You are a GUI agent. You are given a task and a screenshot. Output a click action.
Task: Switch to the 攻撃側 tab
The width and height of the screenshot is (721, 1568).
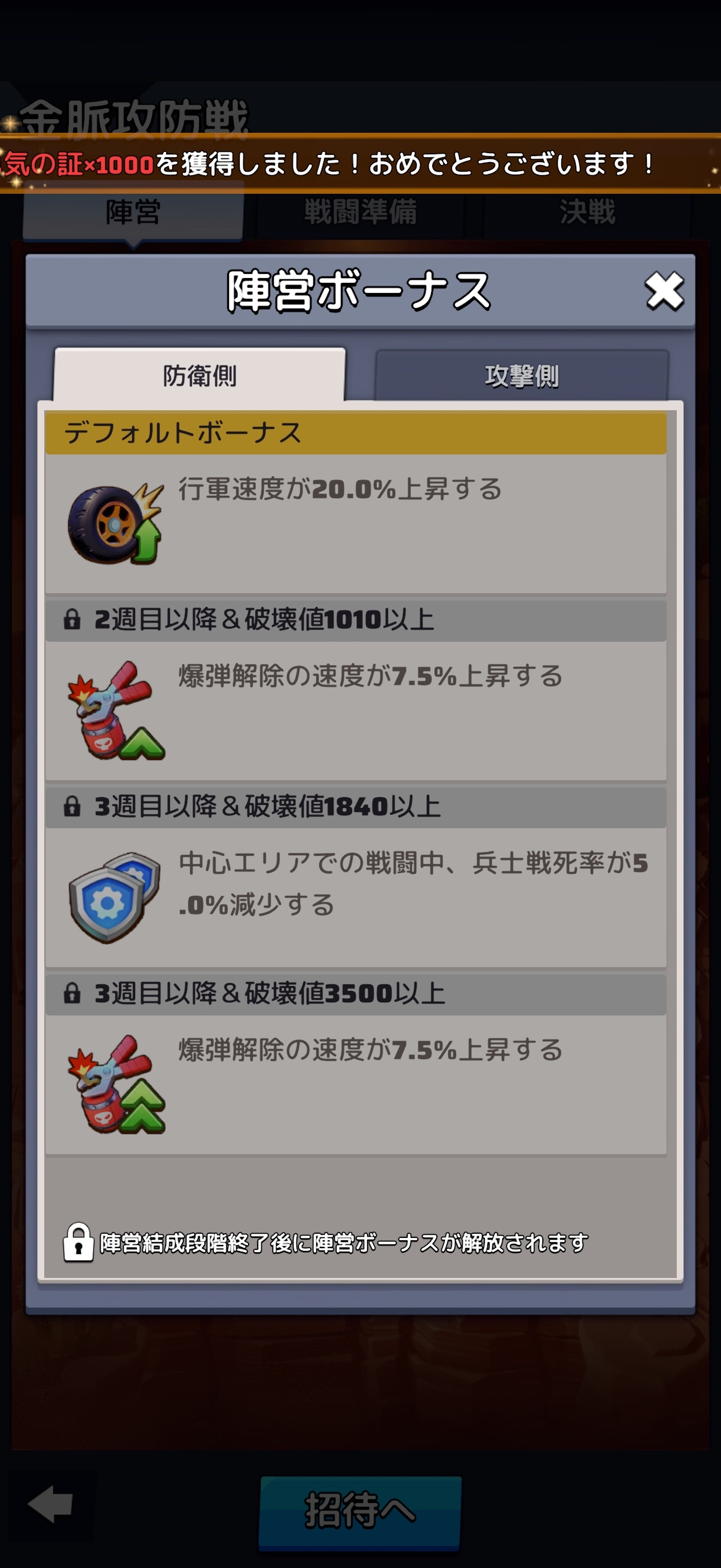coord(521,376)
